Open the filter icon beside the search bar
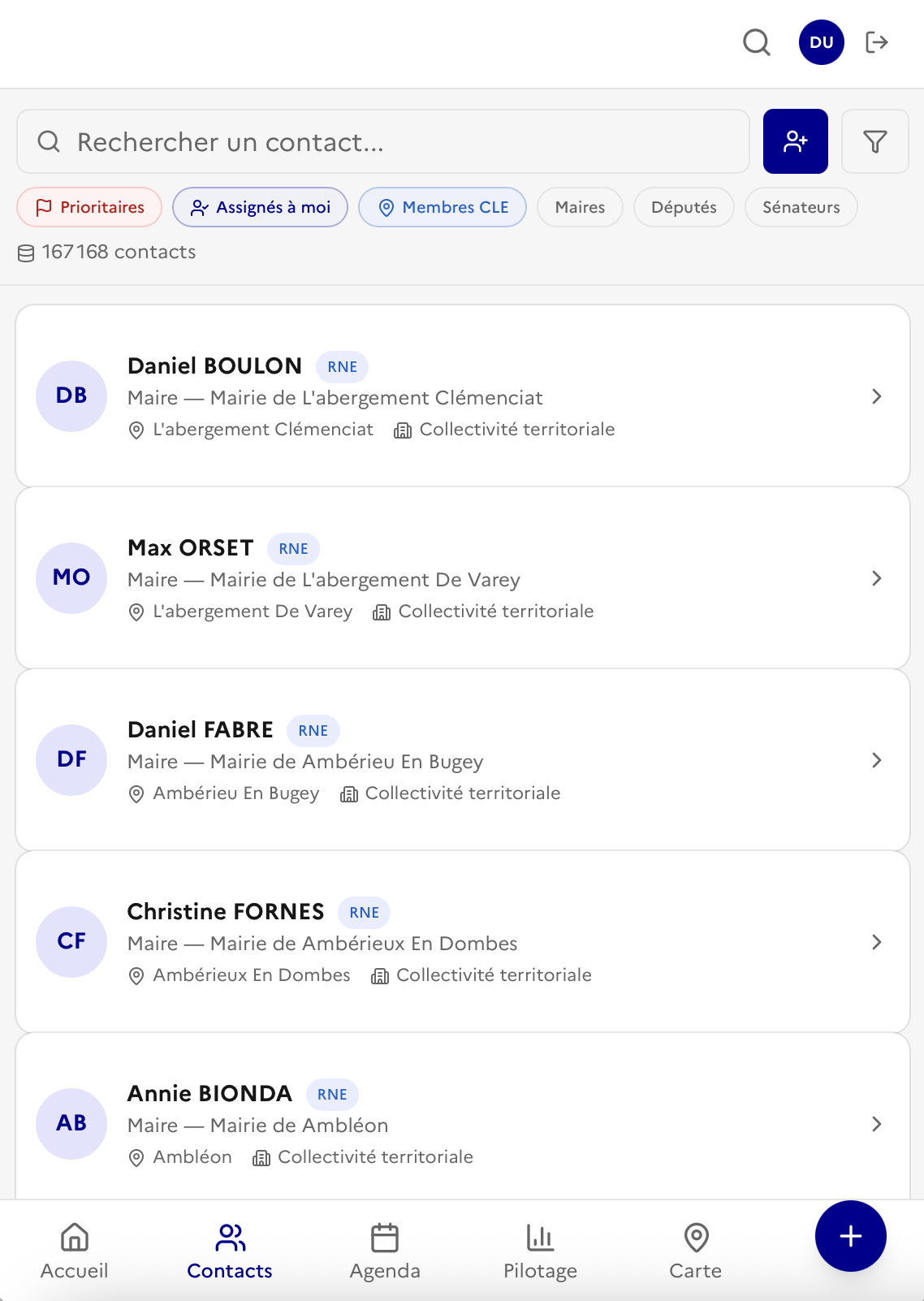Viewport: 924px width, 1301px height. pyautogui.click(x=874, y=141)
